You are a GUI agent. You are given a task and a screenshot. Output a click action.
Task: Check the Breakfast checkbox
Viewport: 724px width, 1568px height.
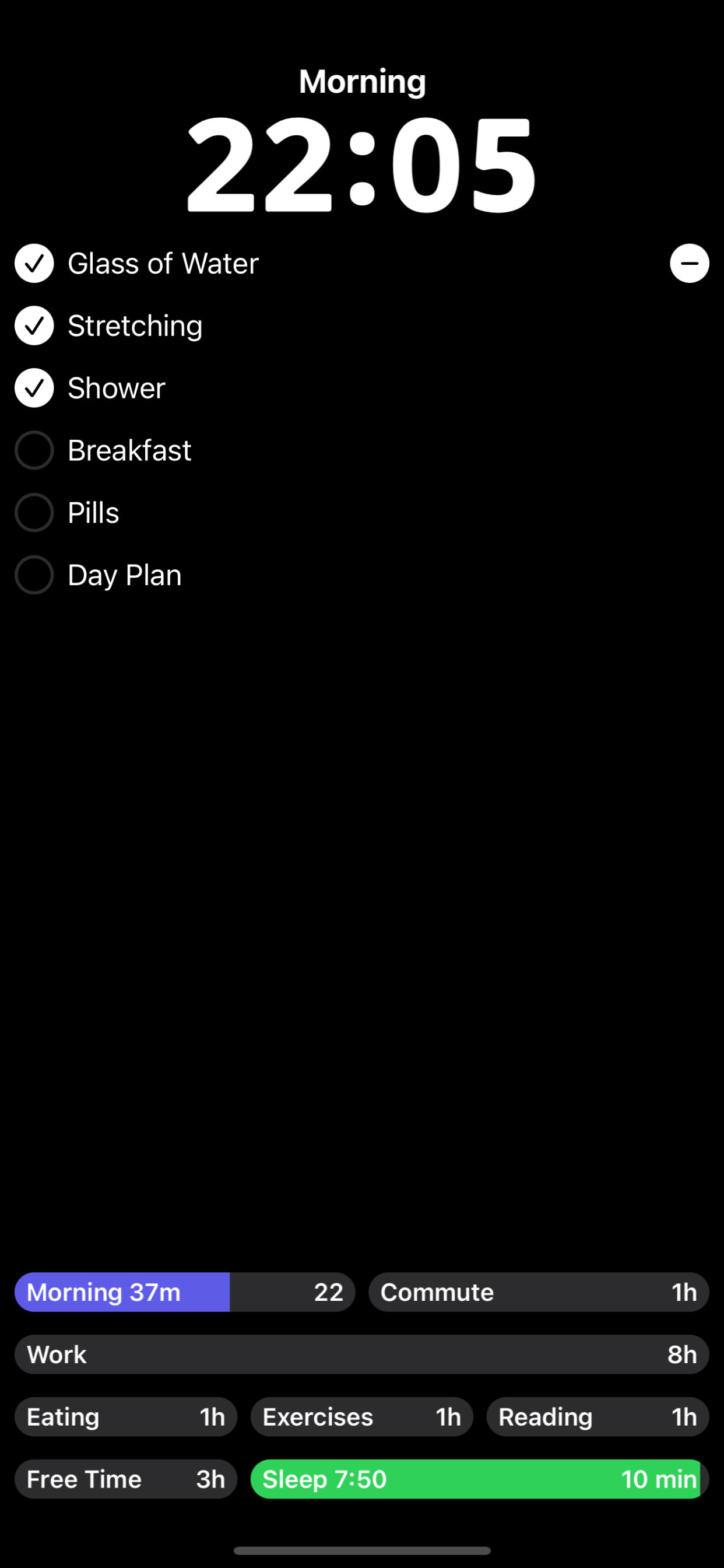[34, 450]
